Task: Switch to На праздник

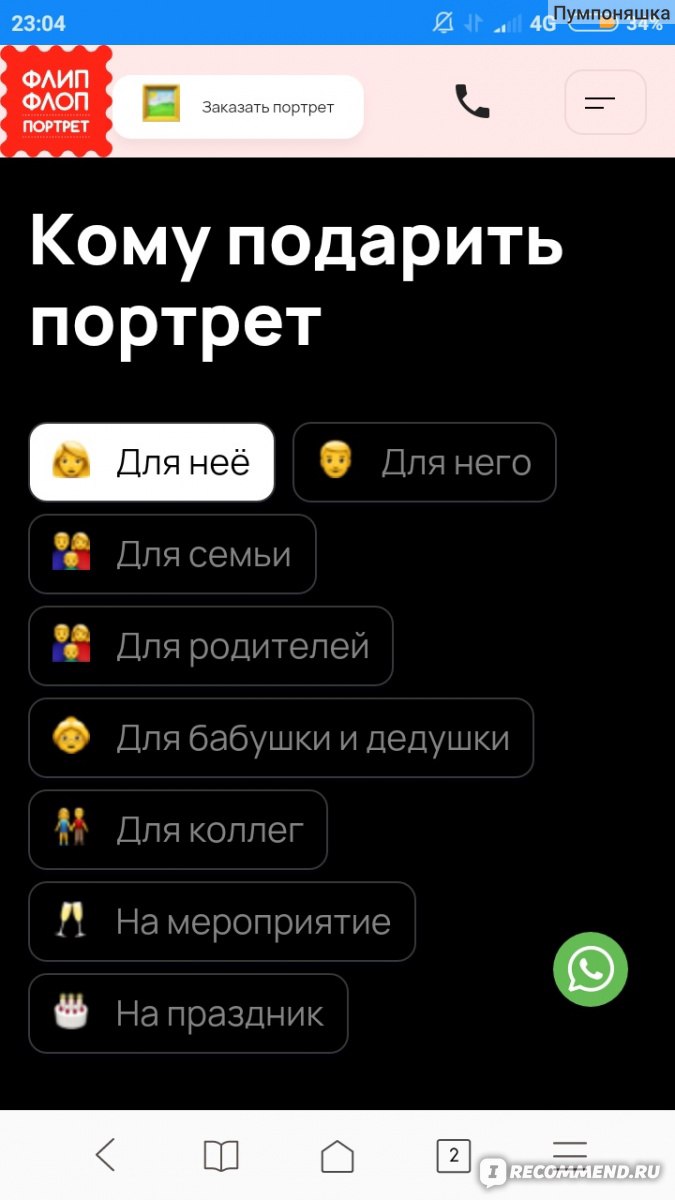Action: click(x=188, y=1014)
